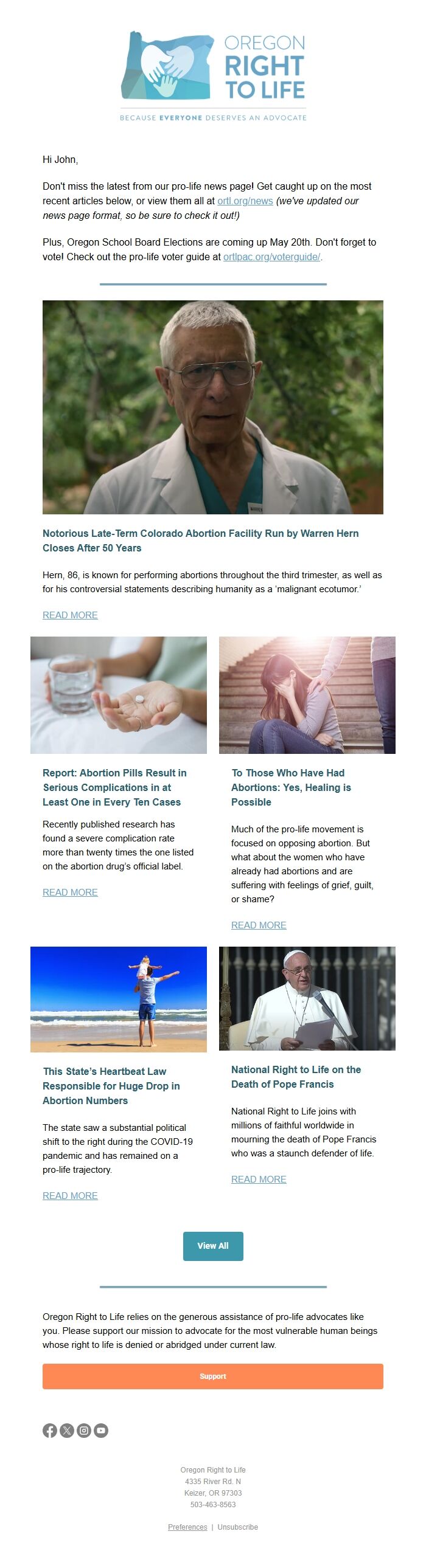
Task: Open the X social icon
Action: (x=67, y=1430)
